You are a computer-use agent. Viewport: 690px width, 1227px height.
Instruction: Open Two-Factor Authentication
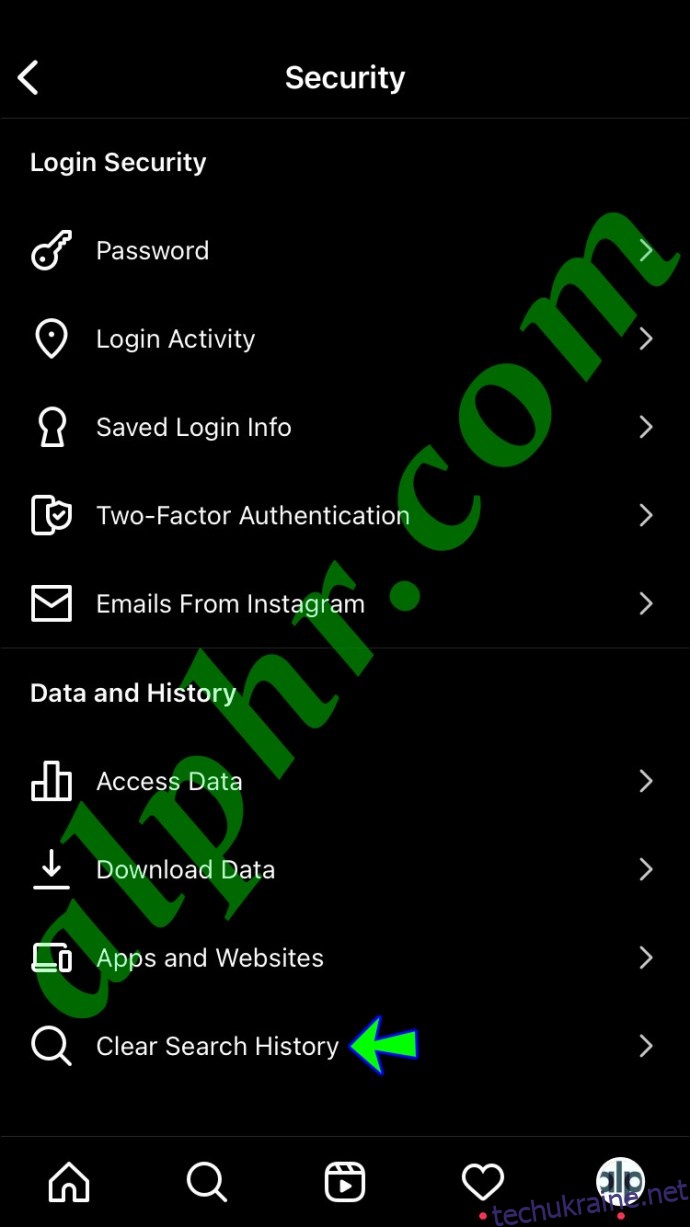(x=345, y=515)
